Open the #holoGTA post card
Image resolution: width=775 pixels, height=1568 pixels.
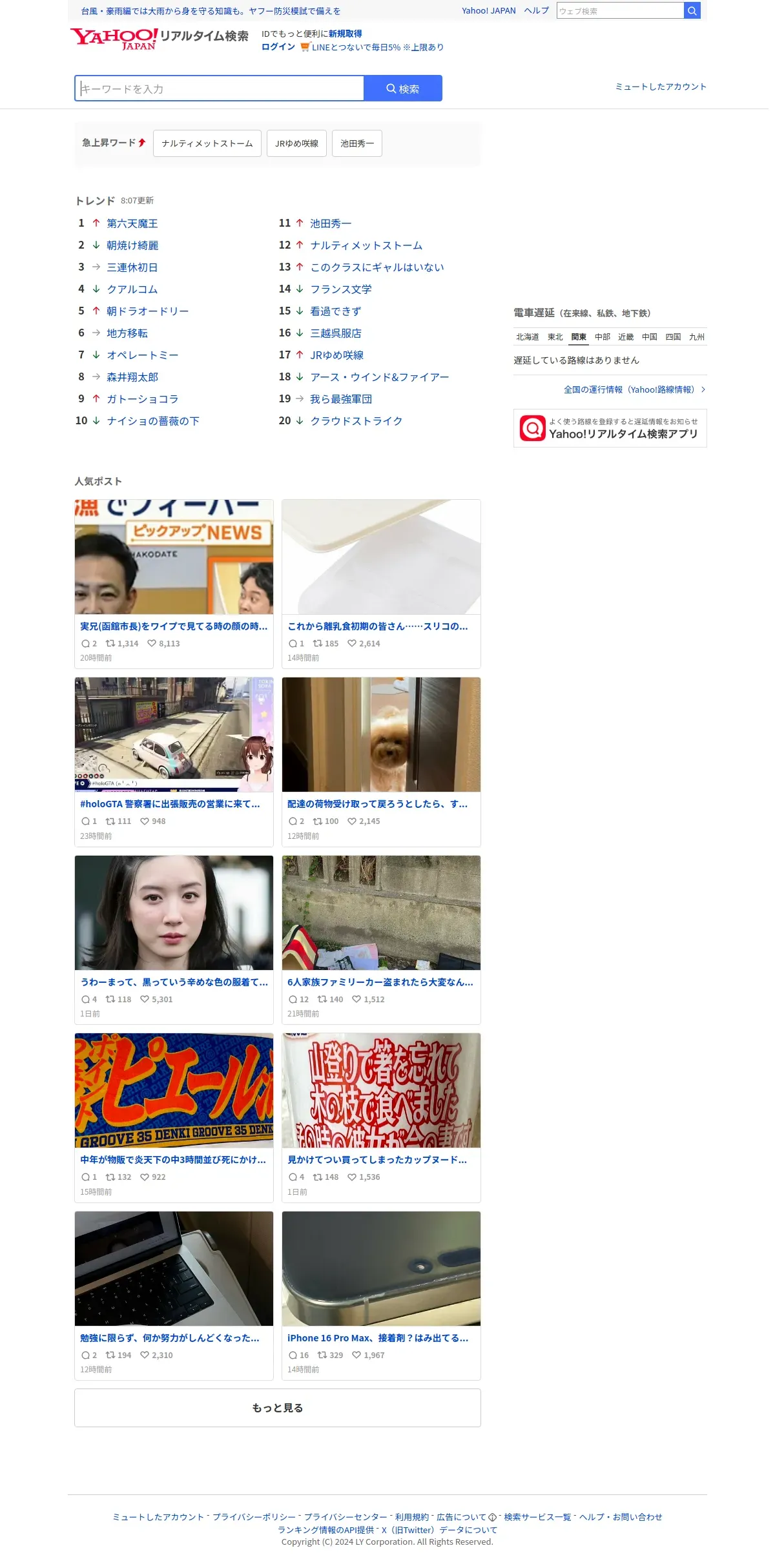click(174, 762)
